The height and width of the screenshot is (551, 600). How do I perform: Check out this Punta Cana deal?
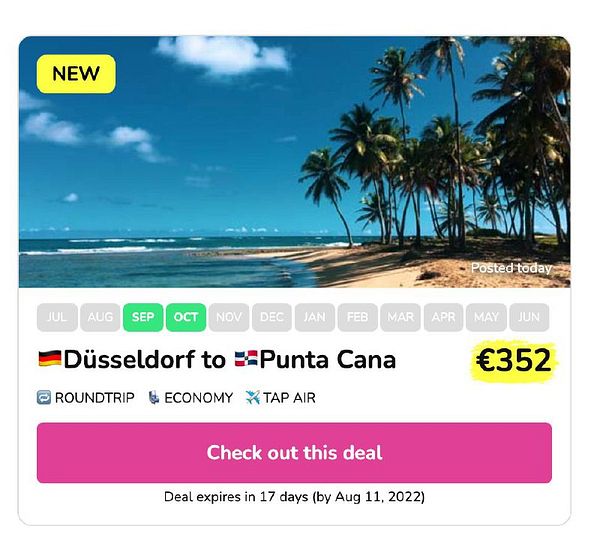(294, 453)
